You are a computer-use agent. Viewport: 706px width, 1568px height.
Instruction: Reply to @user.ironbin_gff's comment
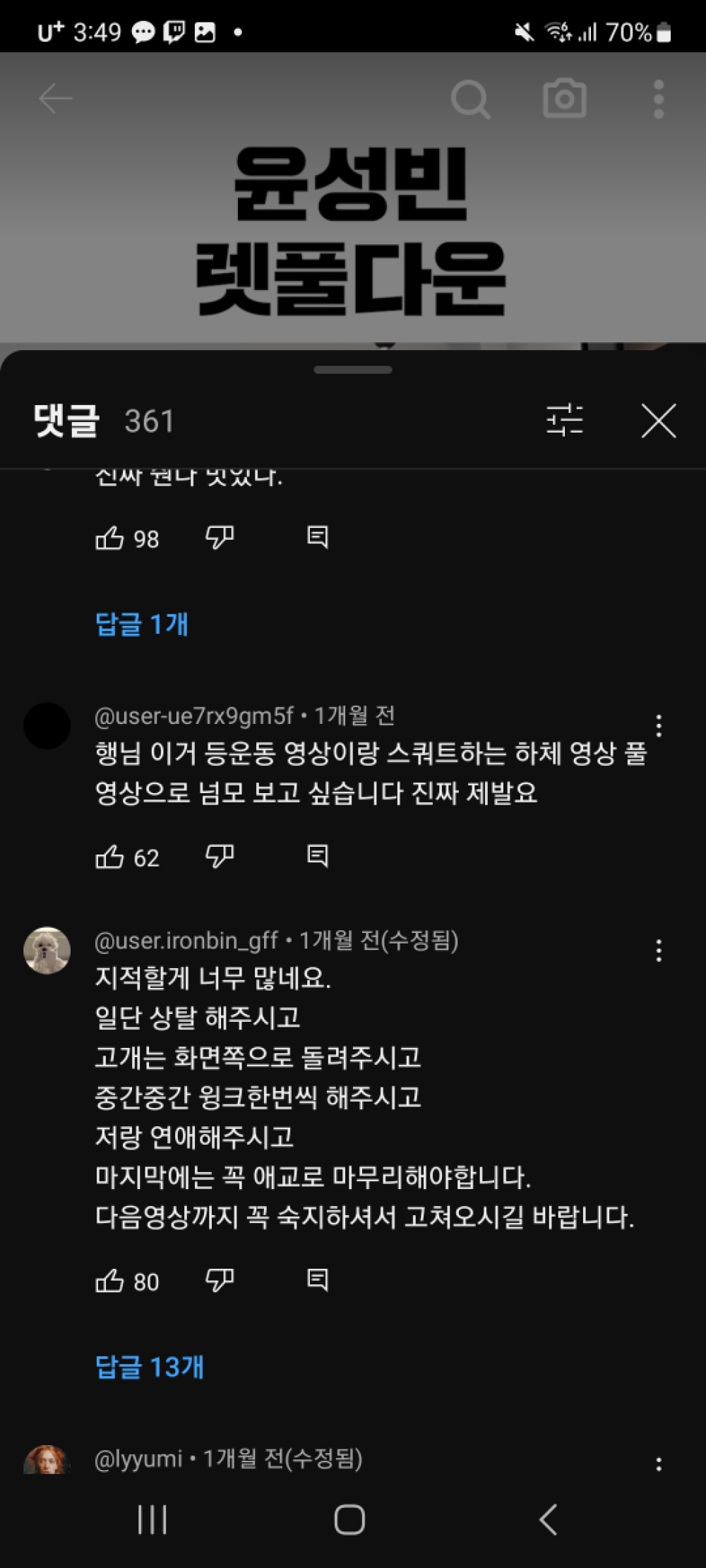point(318,1281)
